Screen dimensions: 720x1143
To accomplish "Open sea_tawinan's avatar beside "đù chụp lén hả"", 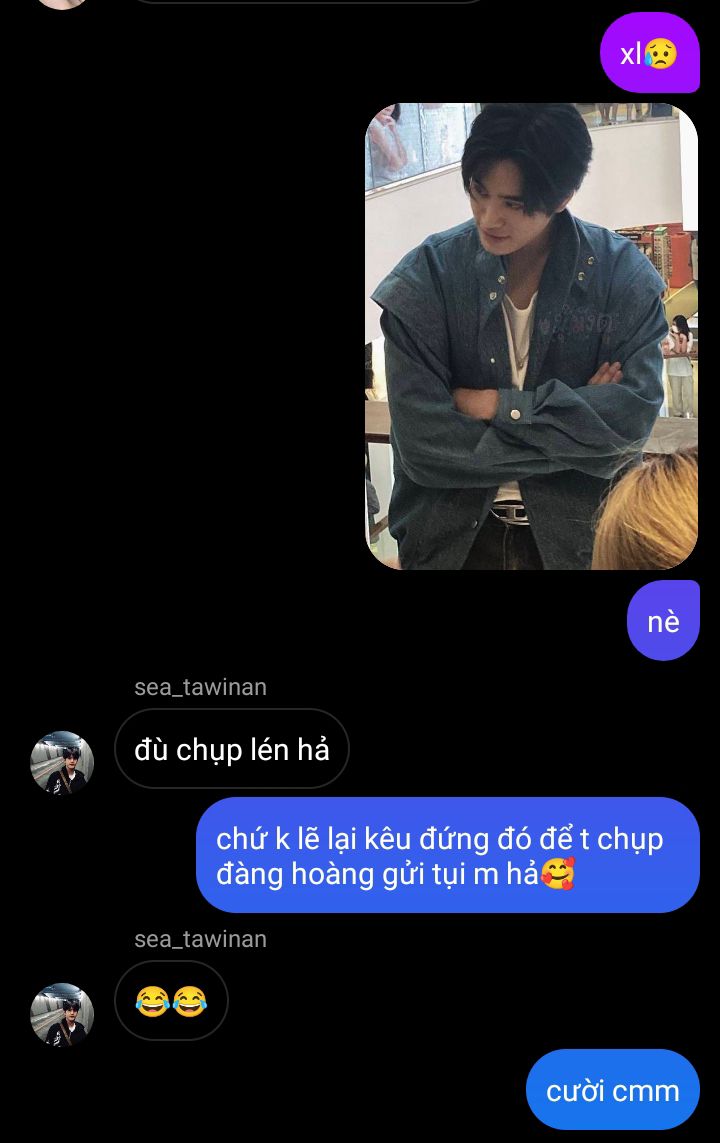I will (62, 763).
